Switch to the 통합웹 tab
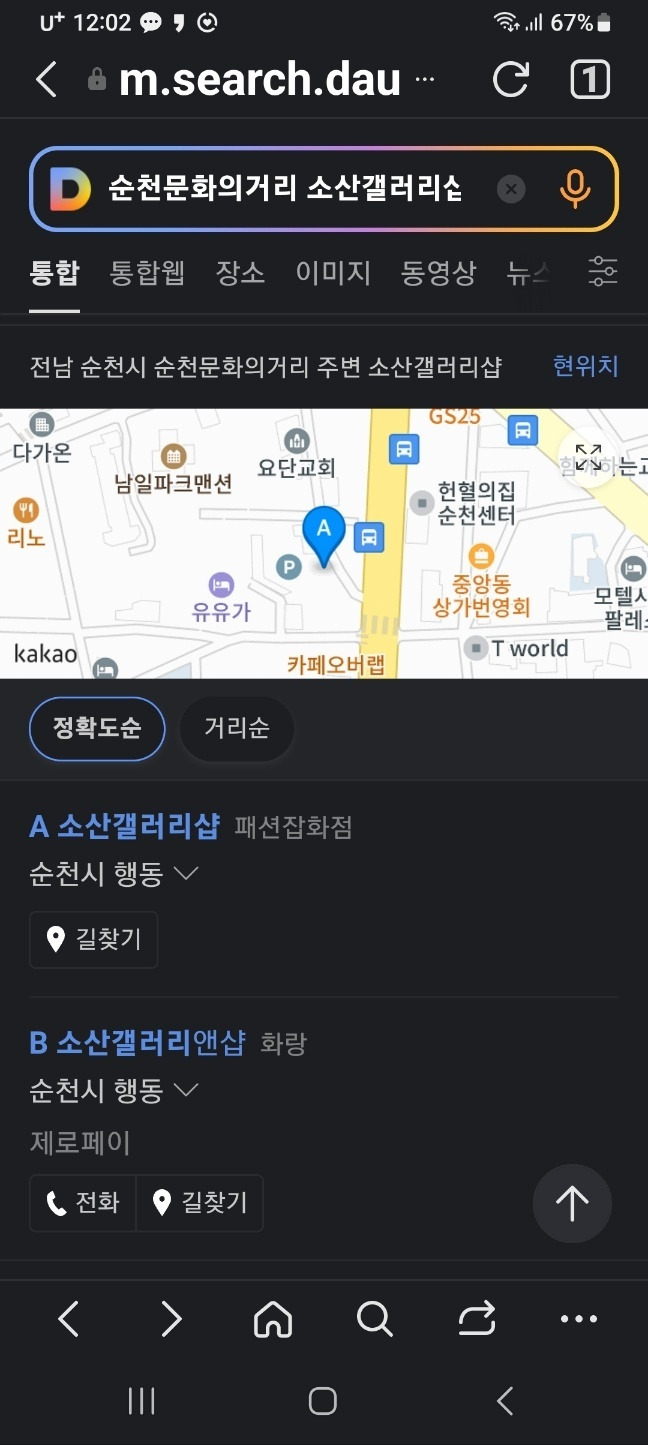 click(x=147, y=273)
